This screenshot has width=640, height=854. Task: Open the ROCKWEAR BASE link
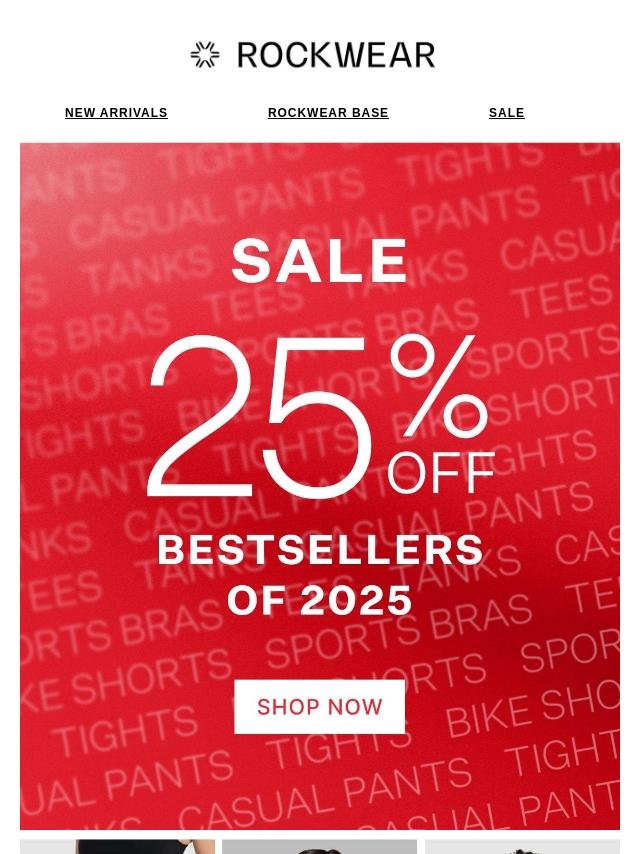pyautogui.click(x=328, y=113)
